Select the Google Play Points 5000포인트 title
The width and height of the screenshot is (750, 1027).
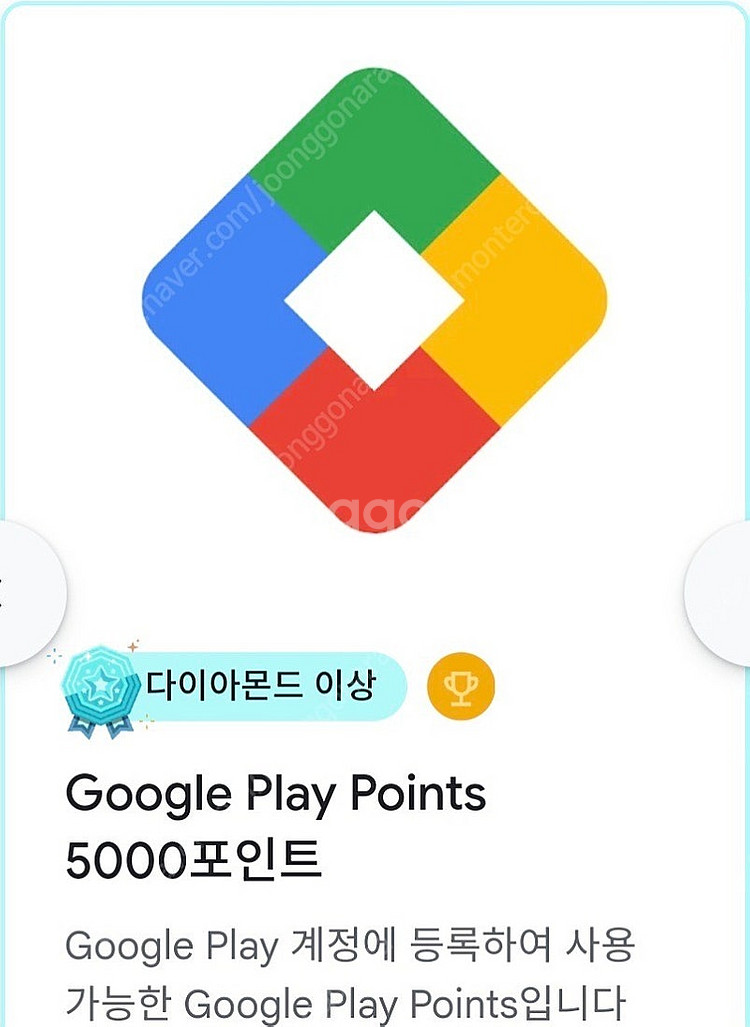[x=275, y=825]
